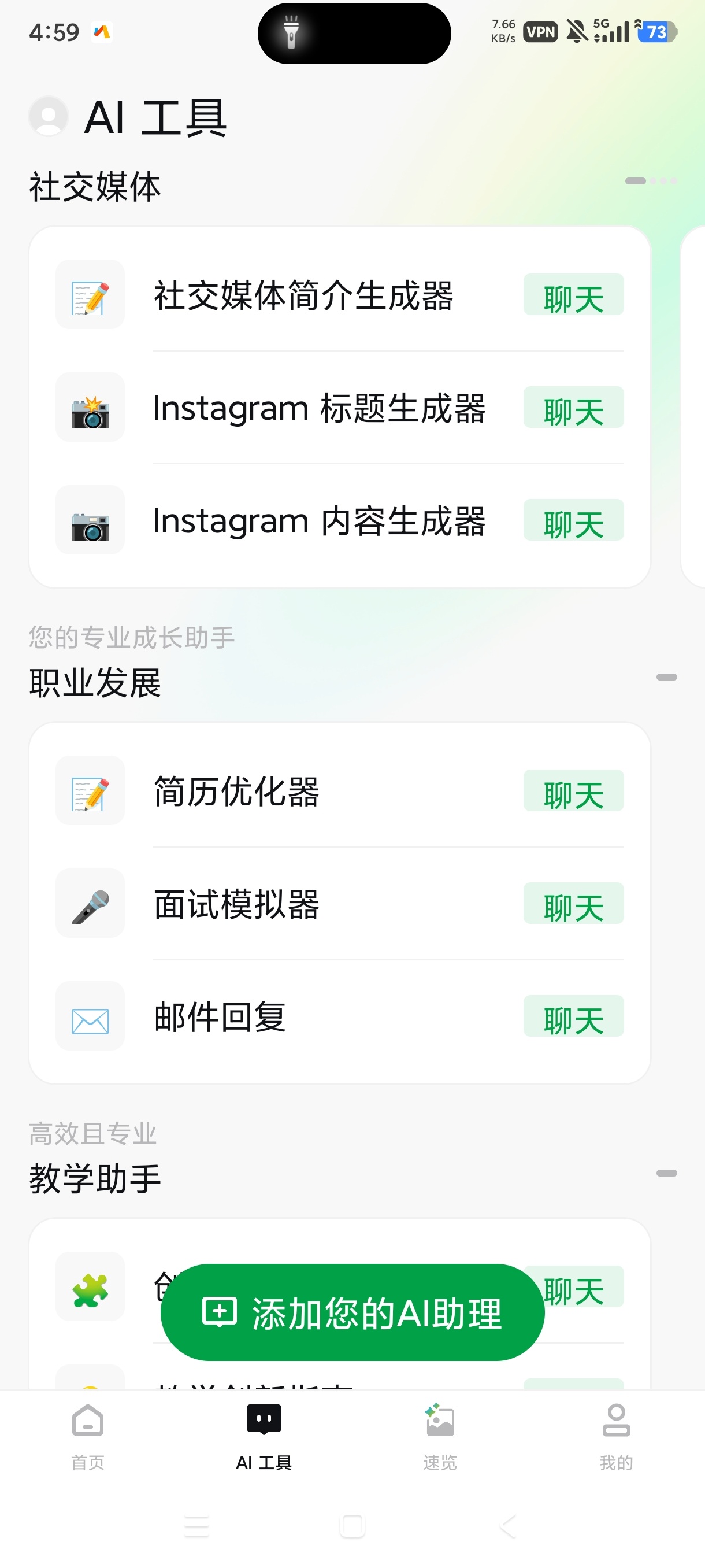Viewport: 705px width, 1568px height.
Task: Click the Instagram 标题生成器 camera icon
Action: coord(90,408)
